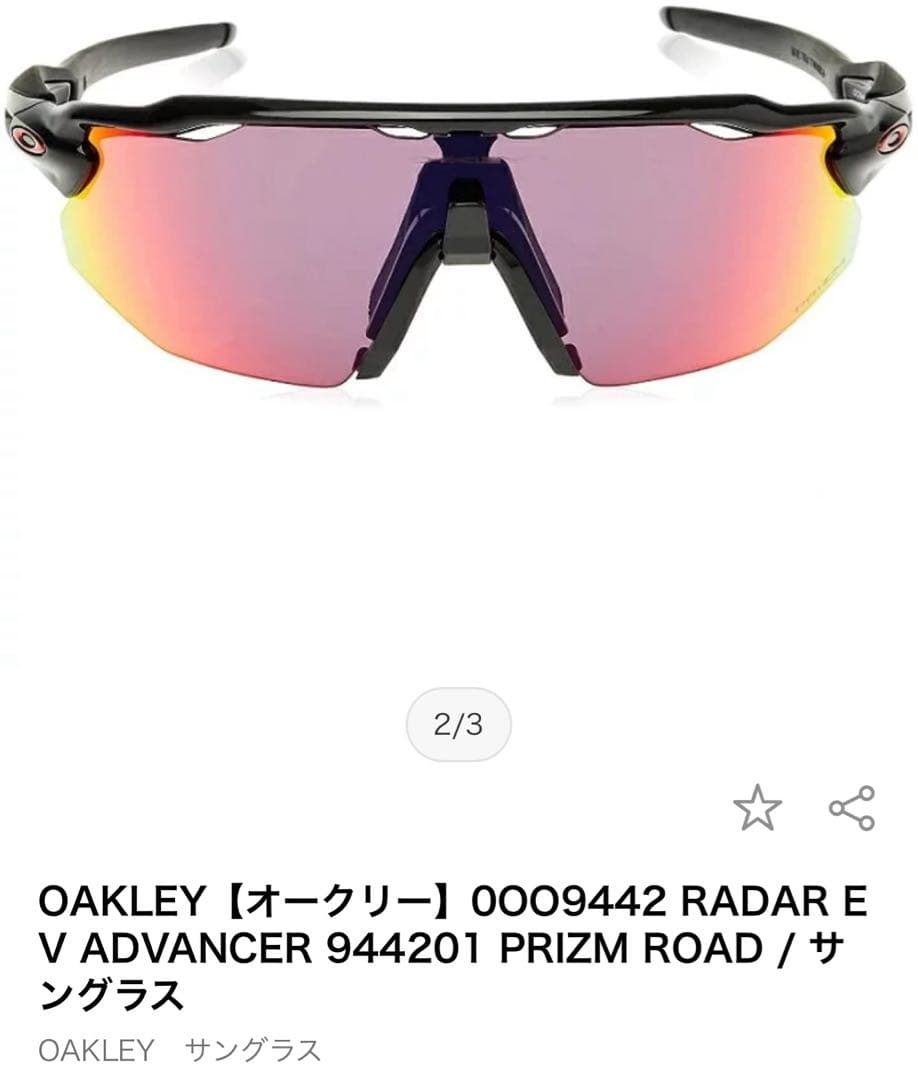This screenshot has width=918, height=1080.
Task: Share this Oakley sunglasses listing
Action: (x=852, y=808)
